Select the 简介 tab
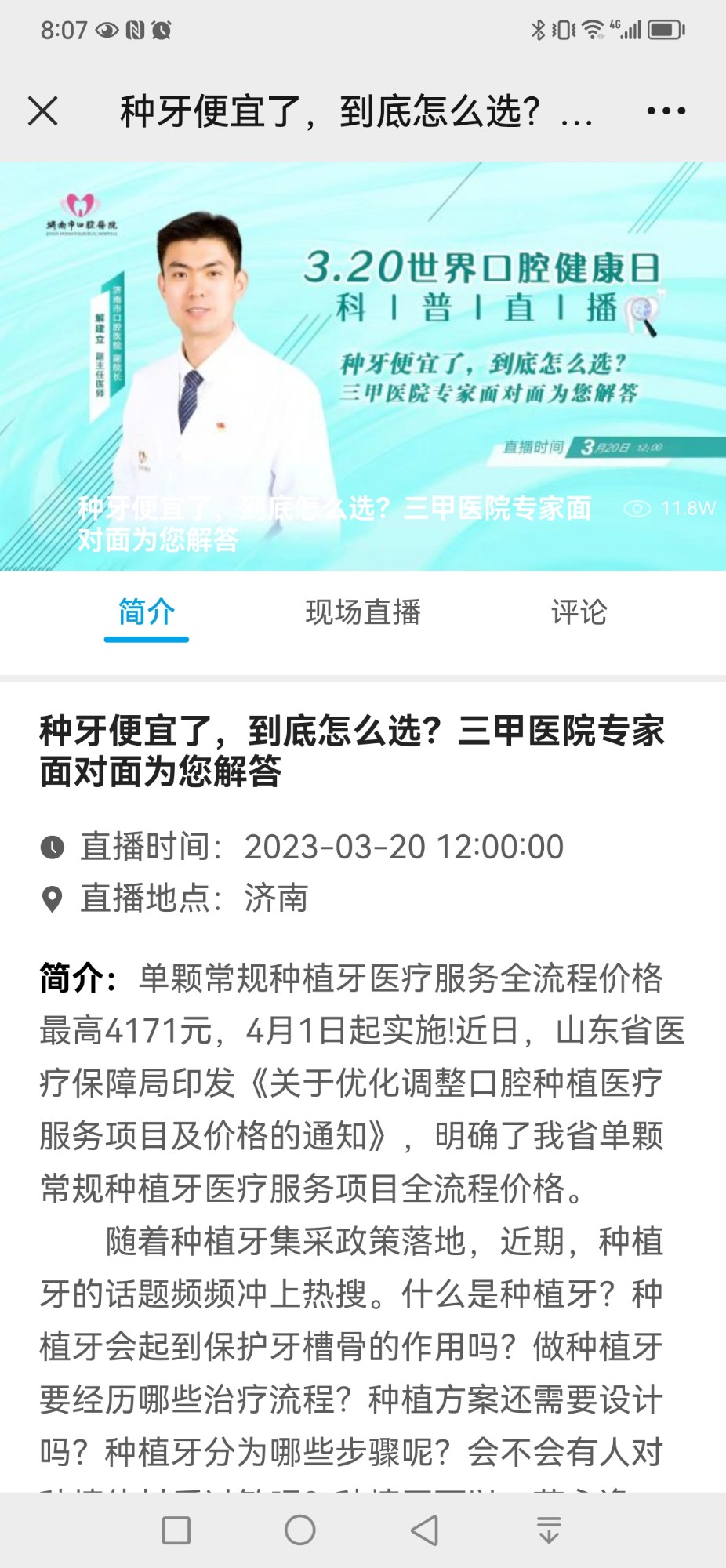 147,612
